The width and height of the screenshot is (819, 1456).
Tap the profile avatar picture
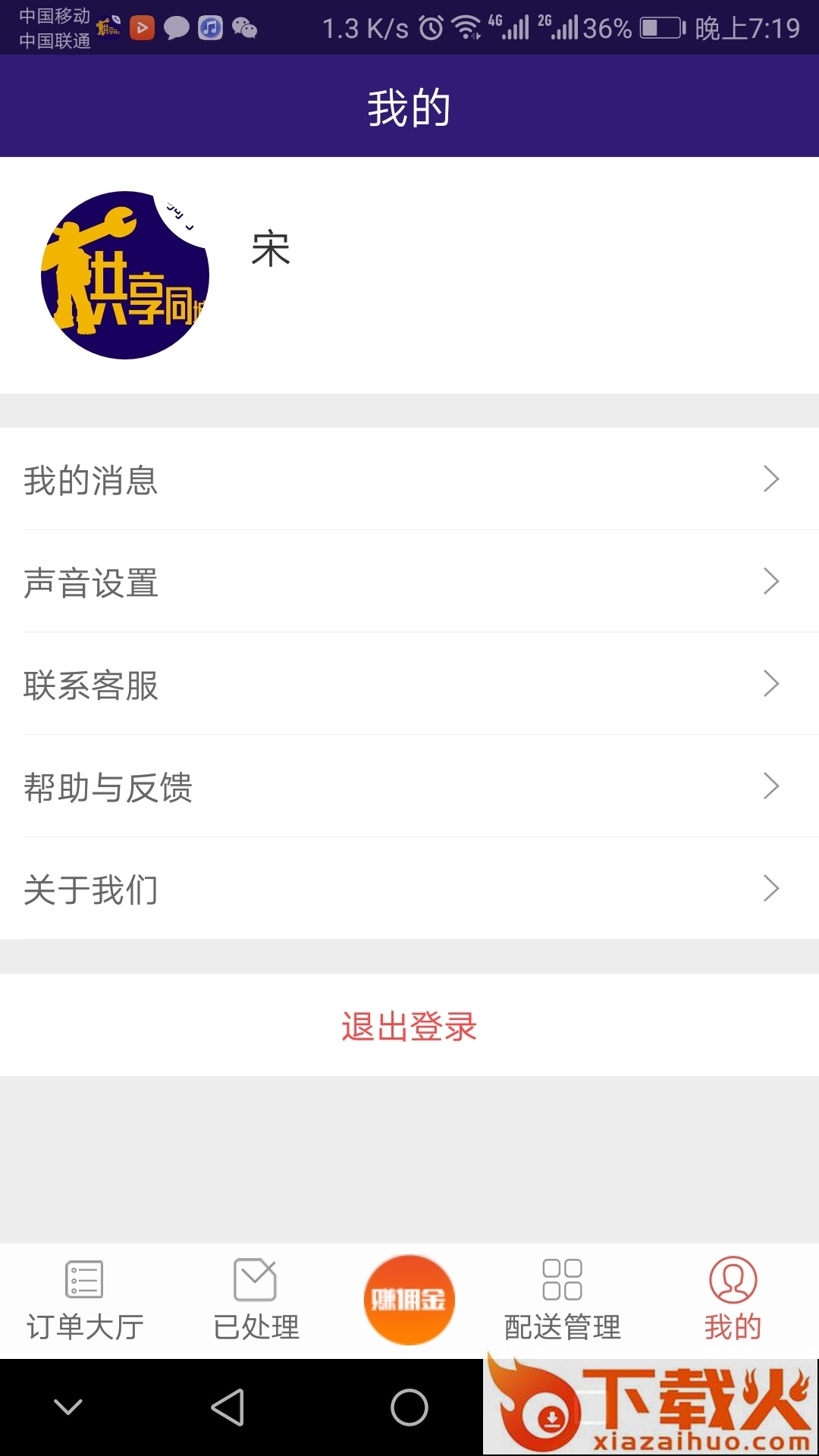pos(125,275)
